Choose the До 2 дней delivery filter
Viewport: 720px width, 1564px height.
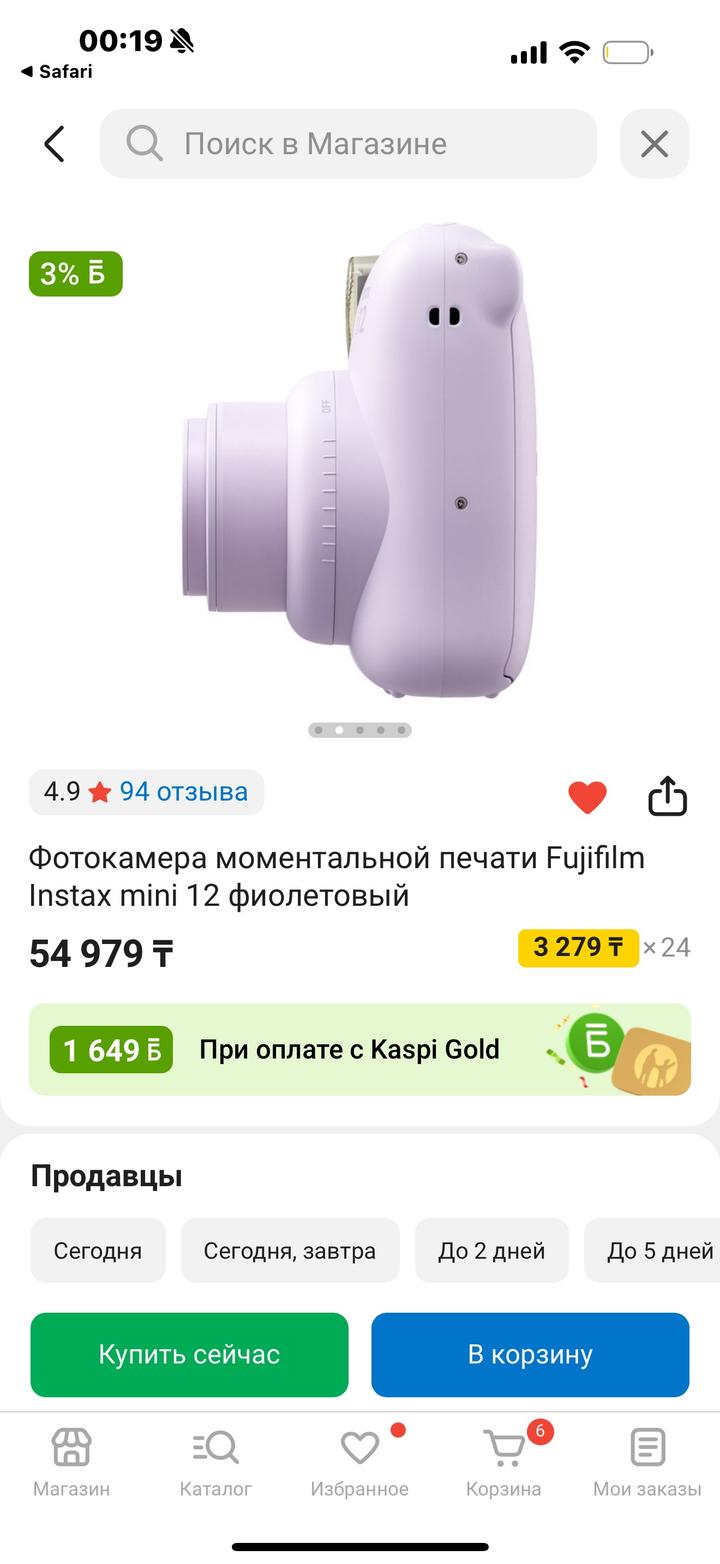(491, 1250)
